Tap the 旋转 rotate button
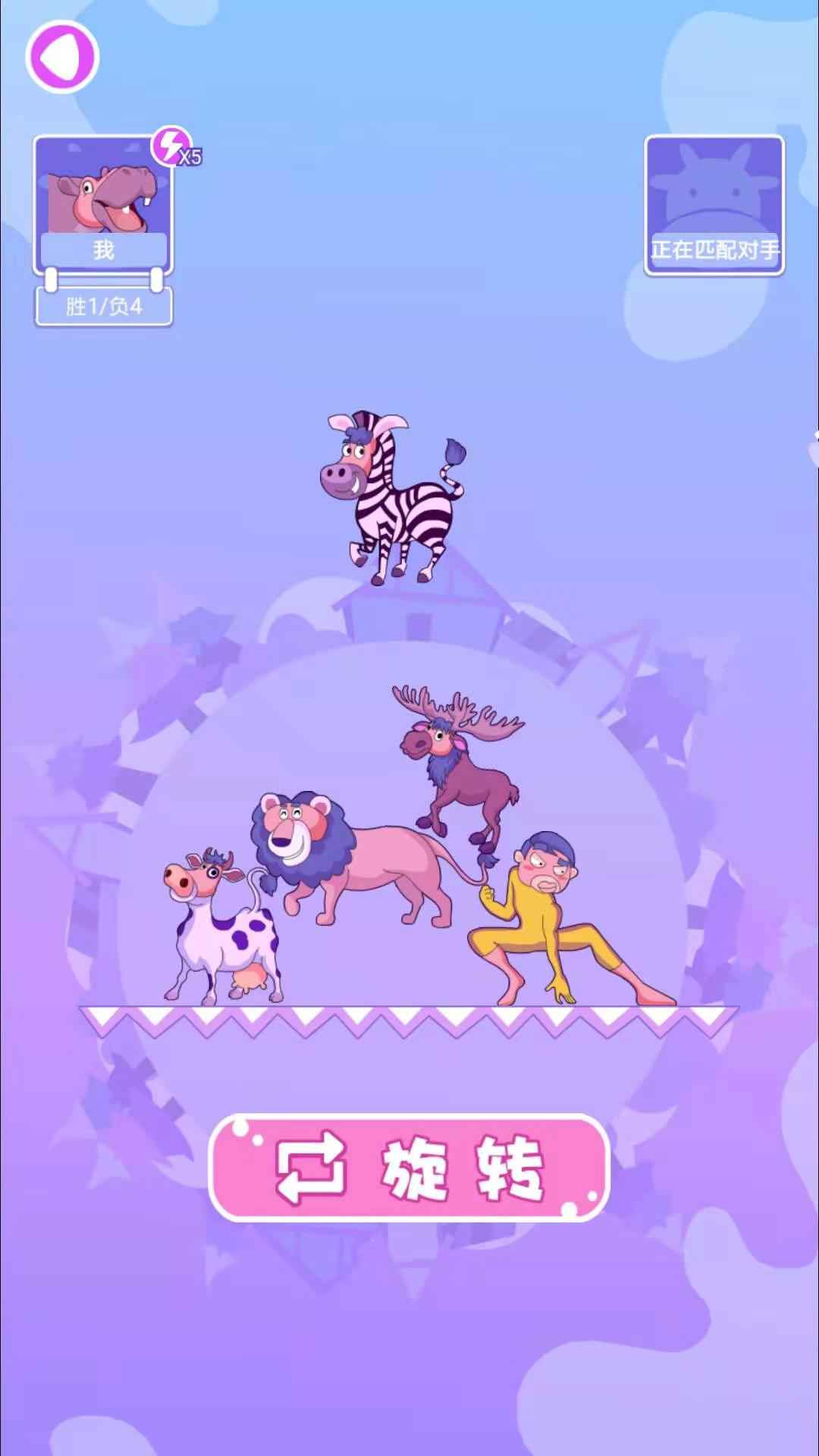The height and width of the screenshot is (1456, 819). click(x=409, y=1168)
